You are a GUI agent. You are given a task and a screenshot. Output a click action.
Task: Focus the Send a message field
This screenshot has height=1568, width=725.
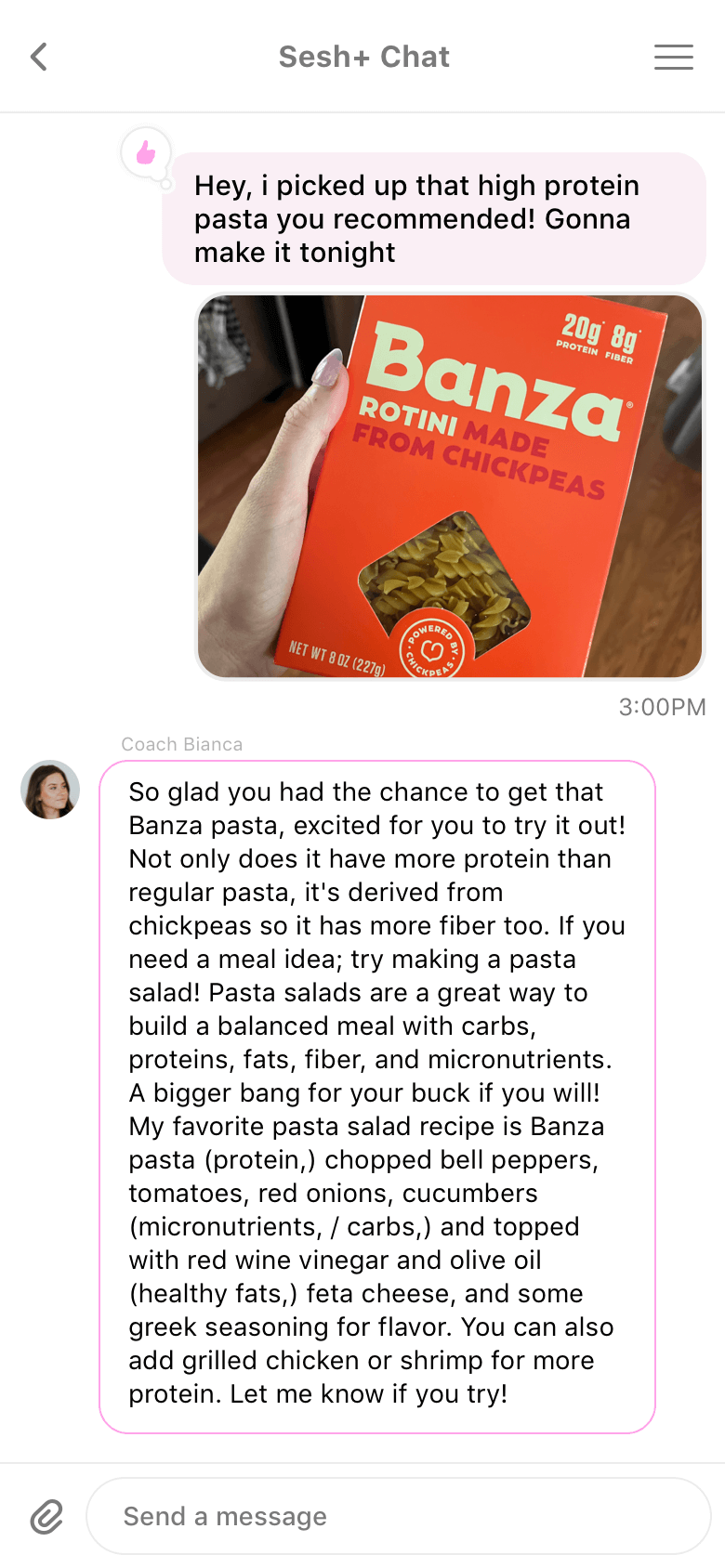tap(398, 1516)
